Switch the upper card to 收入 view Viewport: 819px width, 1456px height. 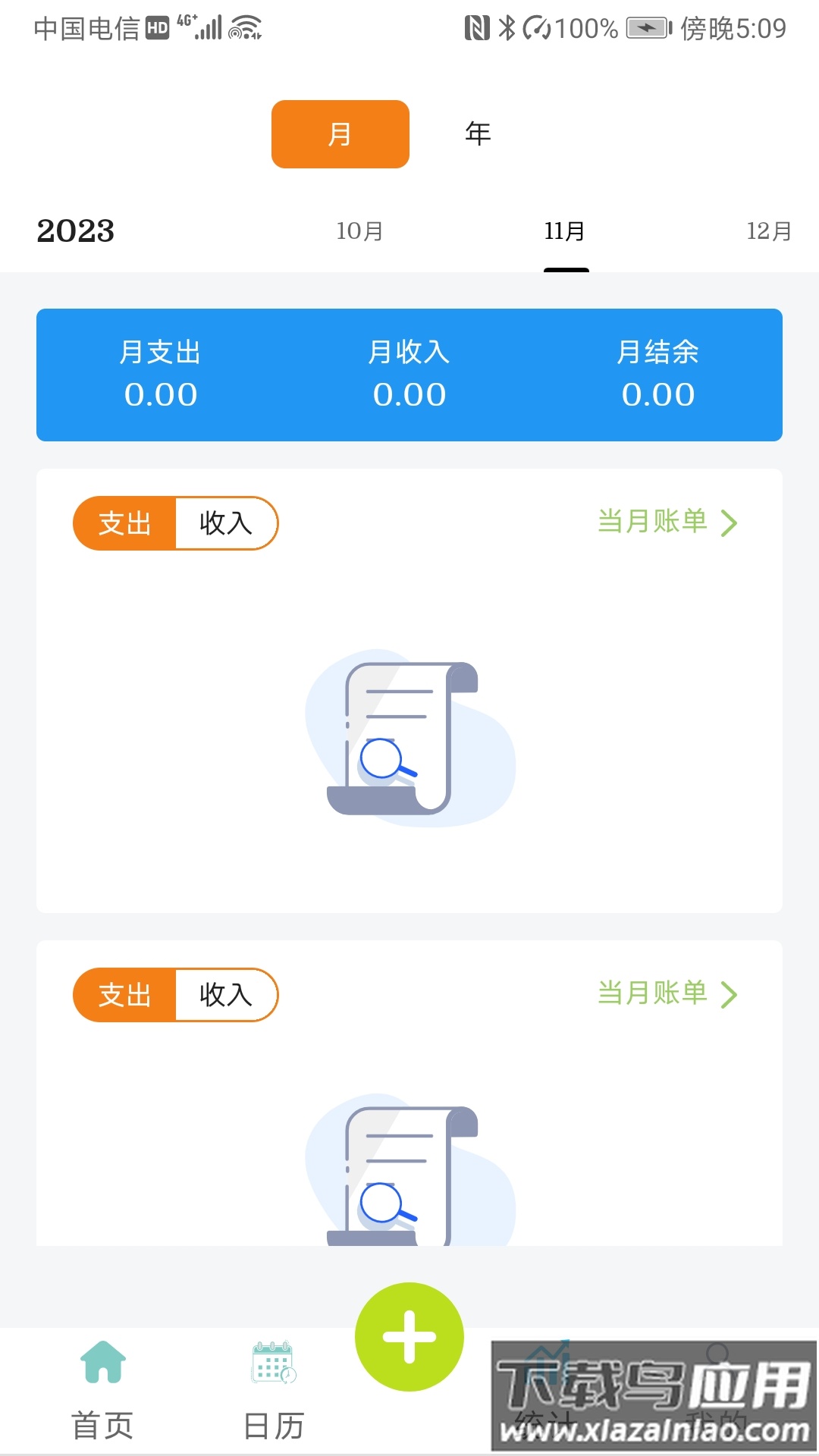226,522
